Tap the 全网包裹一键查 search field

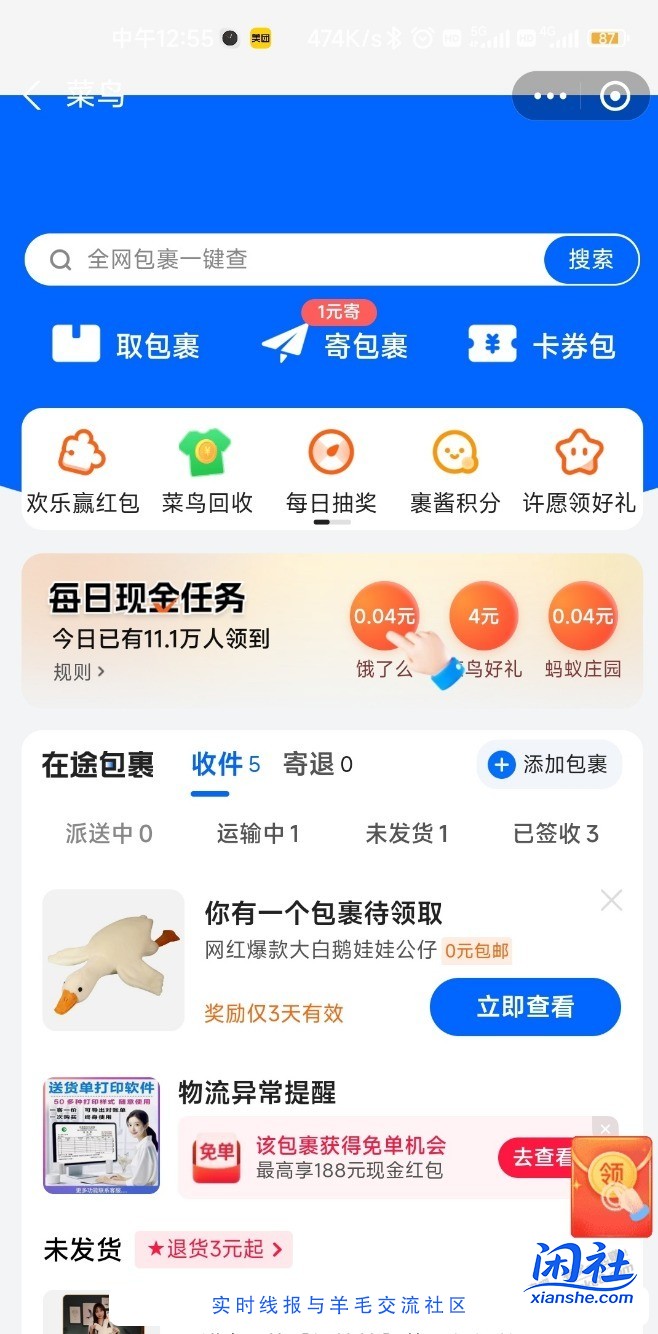(285, 260)
